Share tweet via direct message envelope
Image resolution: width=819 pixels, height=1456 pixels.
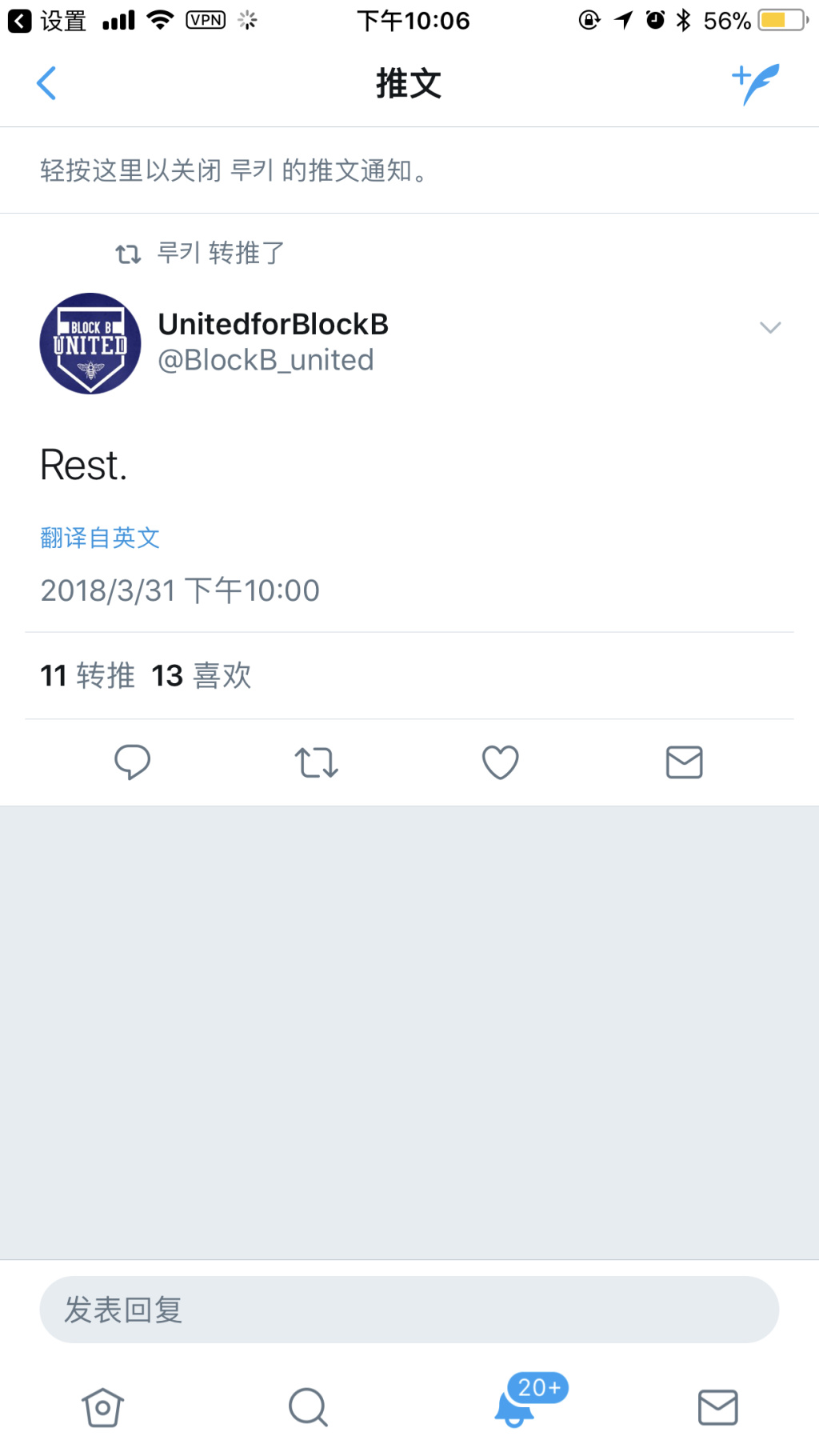(x=685, y=762)
